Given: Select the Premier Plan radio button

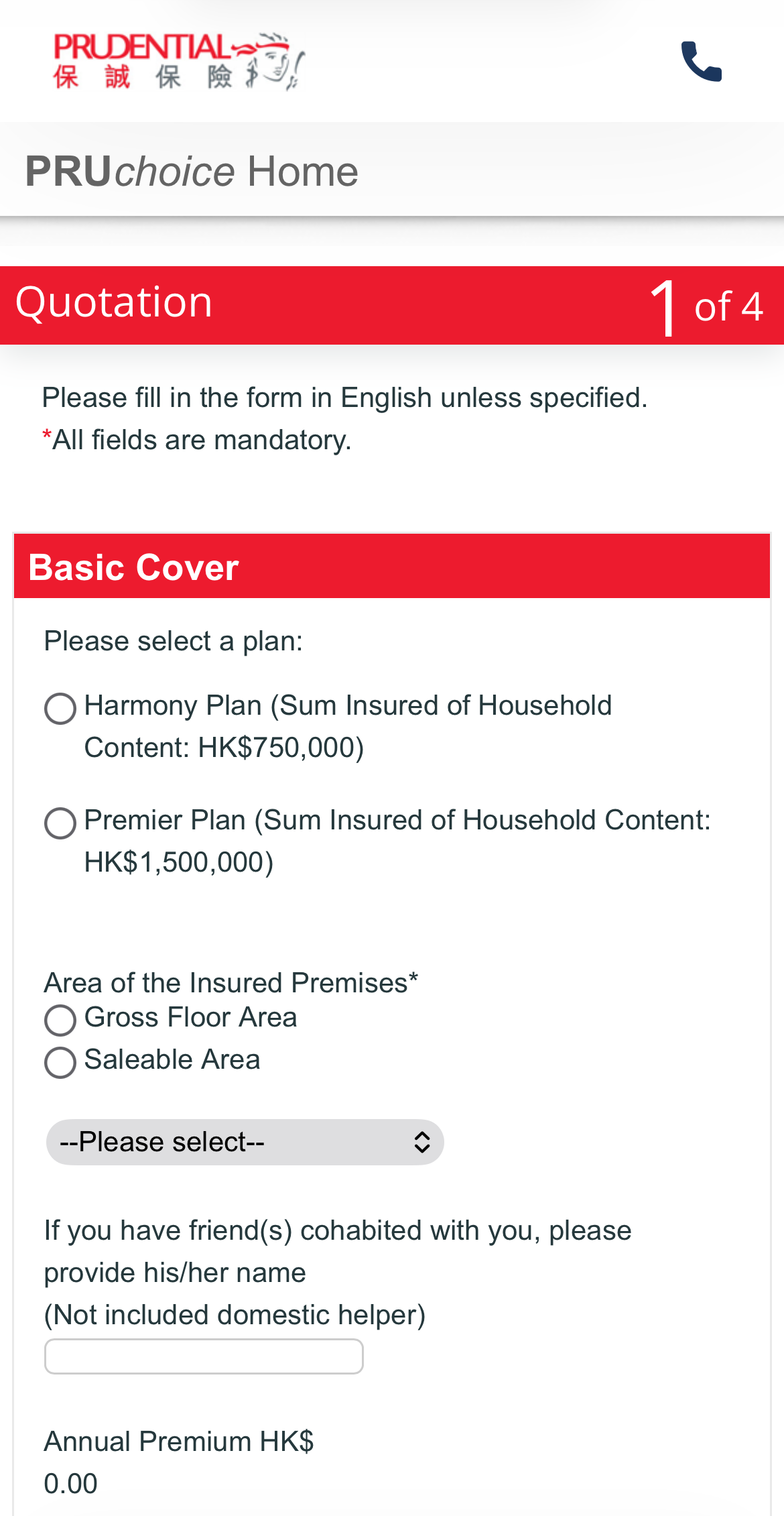Looking at the screenshot, I should click(60, 823).
